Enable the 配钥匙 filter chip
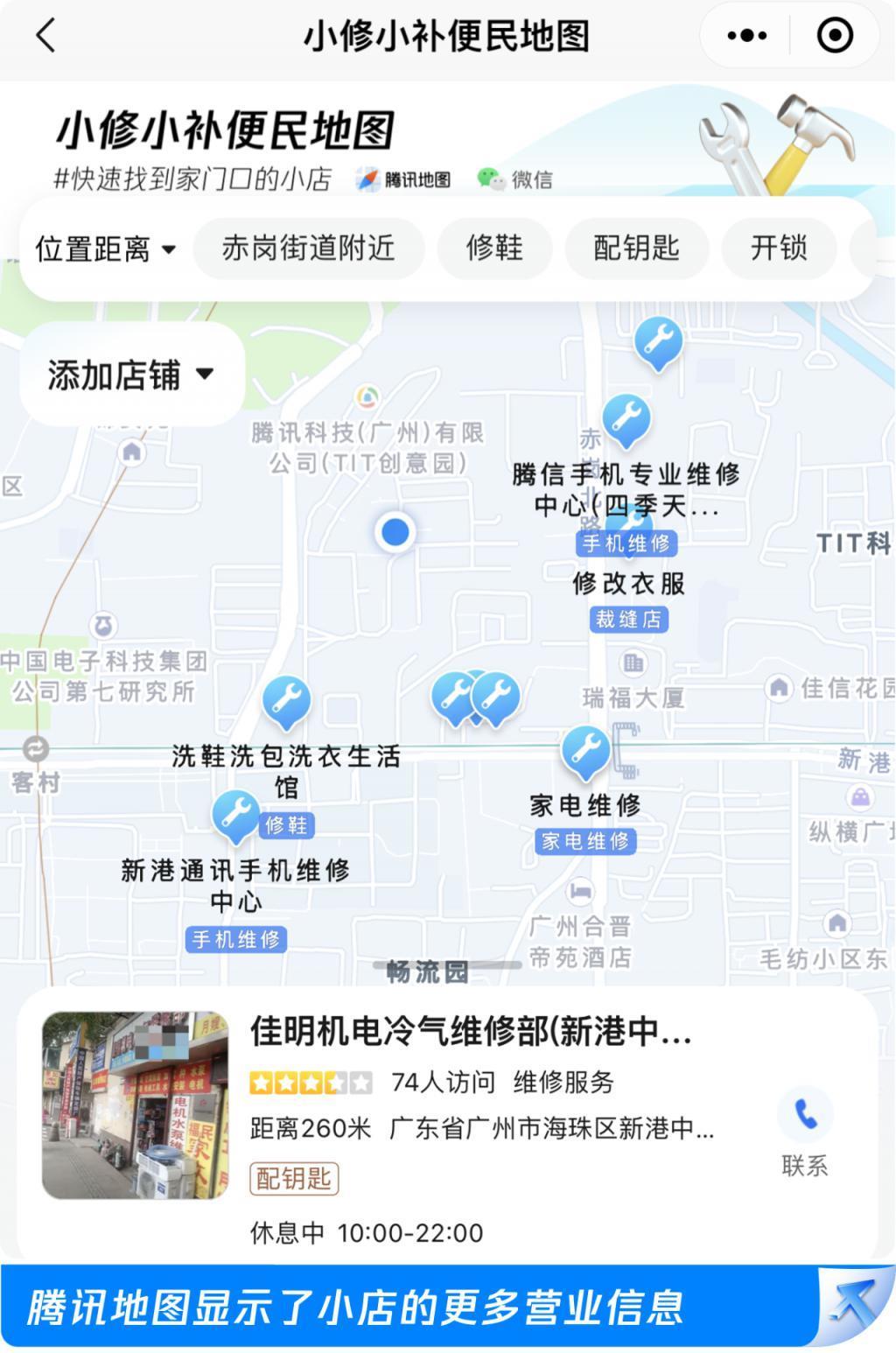The width and height of the screenshot is (896, 1353). click(636, 249)
